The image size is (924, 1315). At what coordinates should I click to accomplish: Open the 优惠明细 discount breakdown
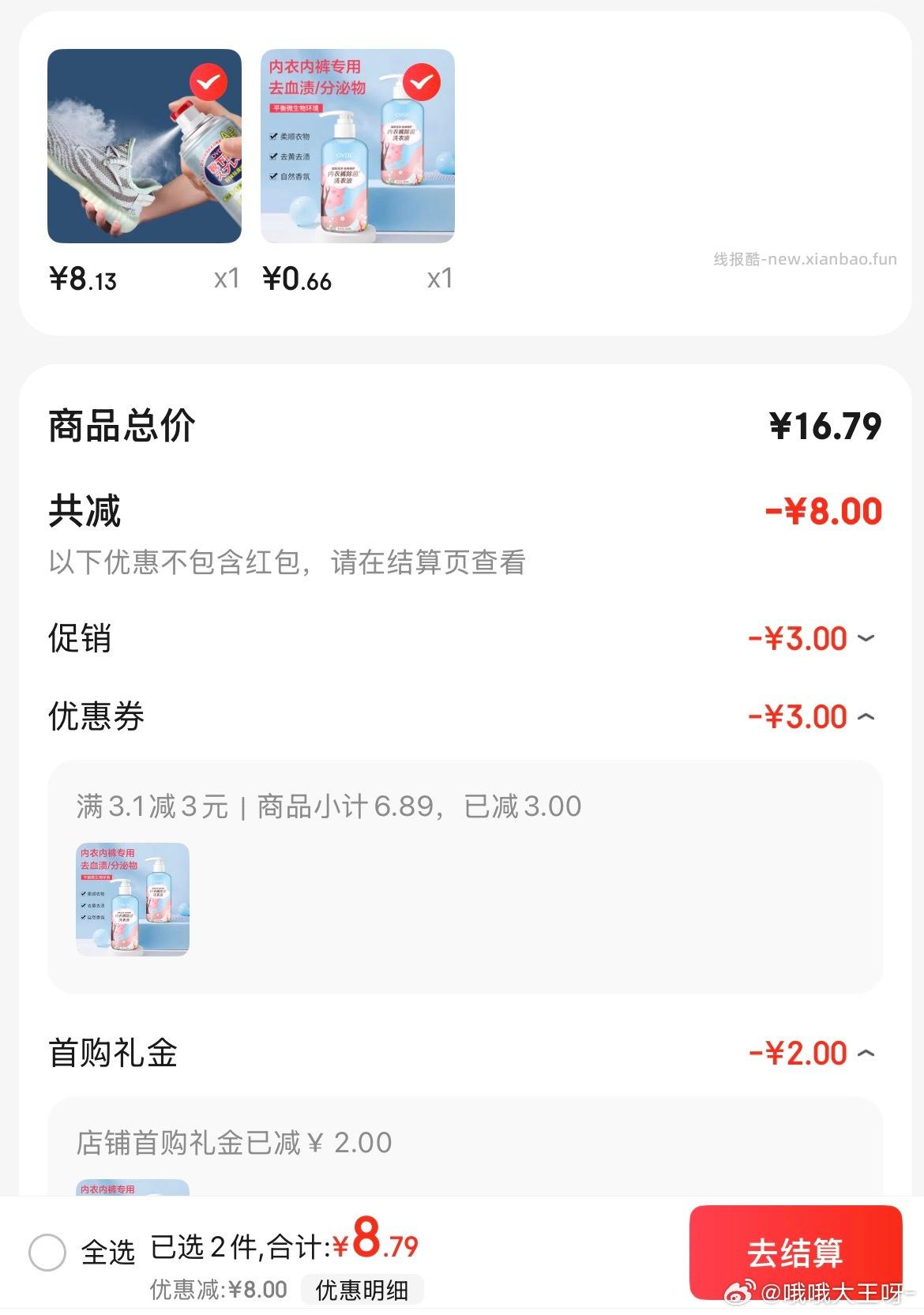(362, 1289)
